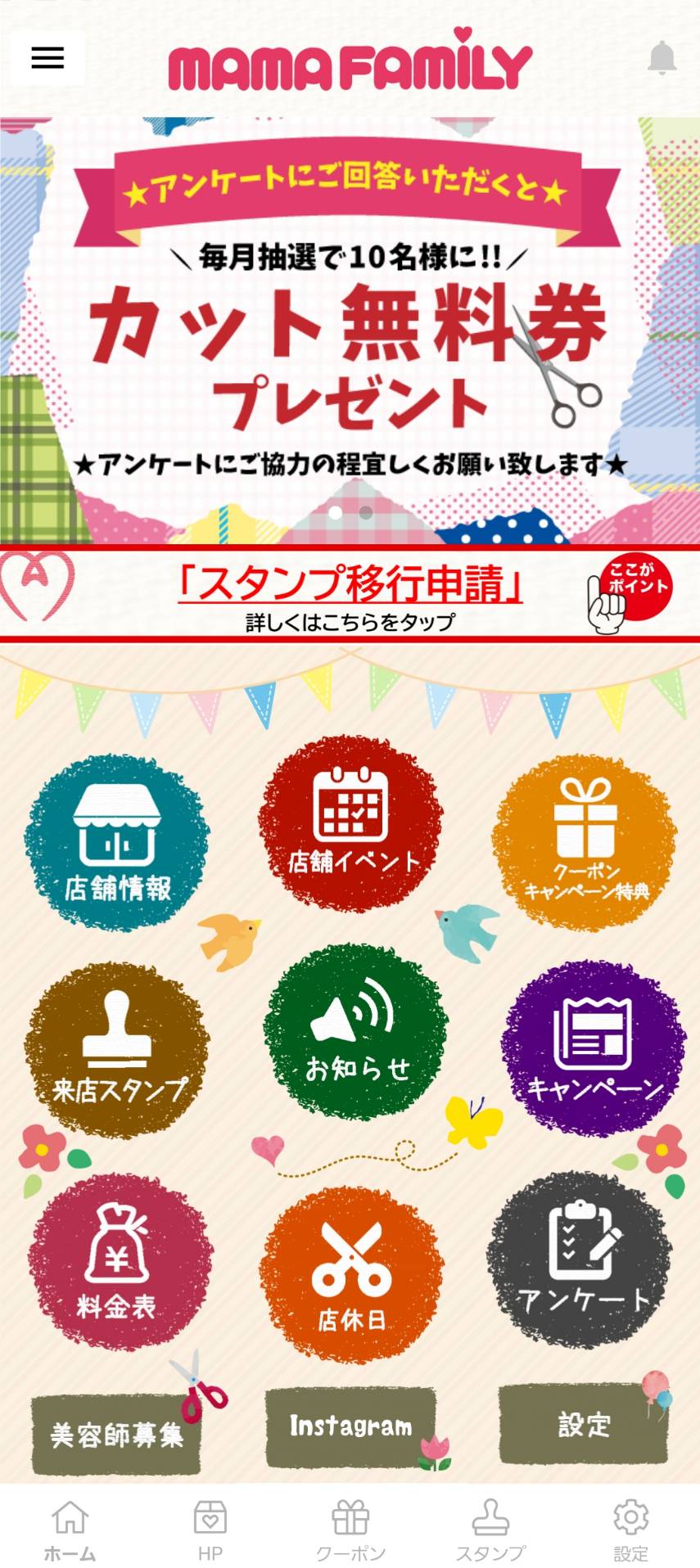Visit the Instagram page
700x1568 pixels.
pyautogui.click(x=350, y=1426)
